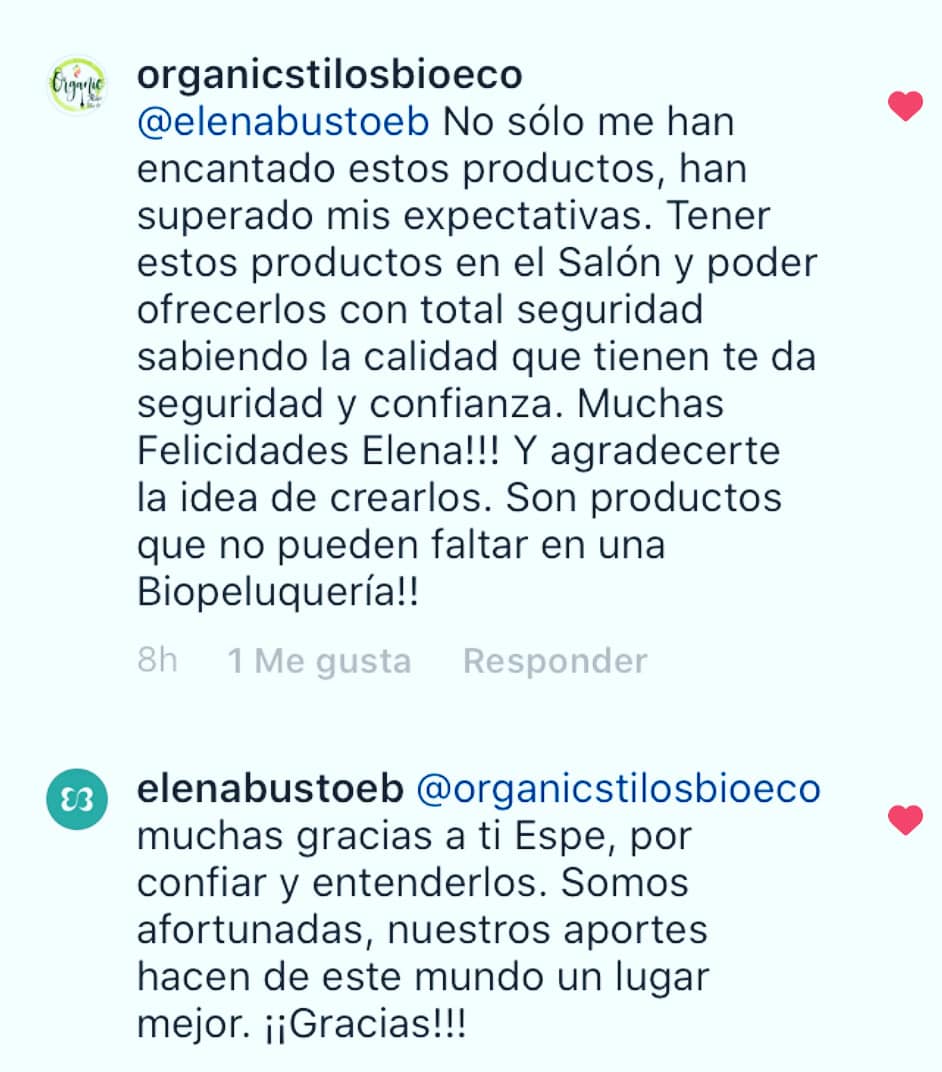Tap the heart on elenabustoeb's reply
942x1072 pixels.
coord(905,819)
